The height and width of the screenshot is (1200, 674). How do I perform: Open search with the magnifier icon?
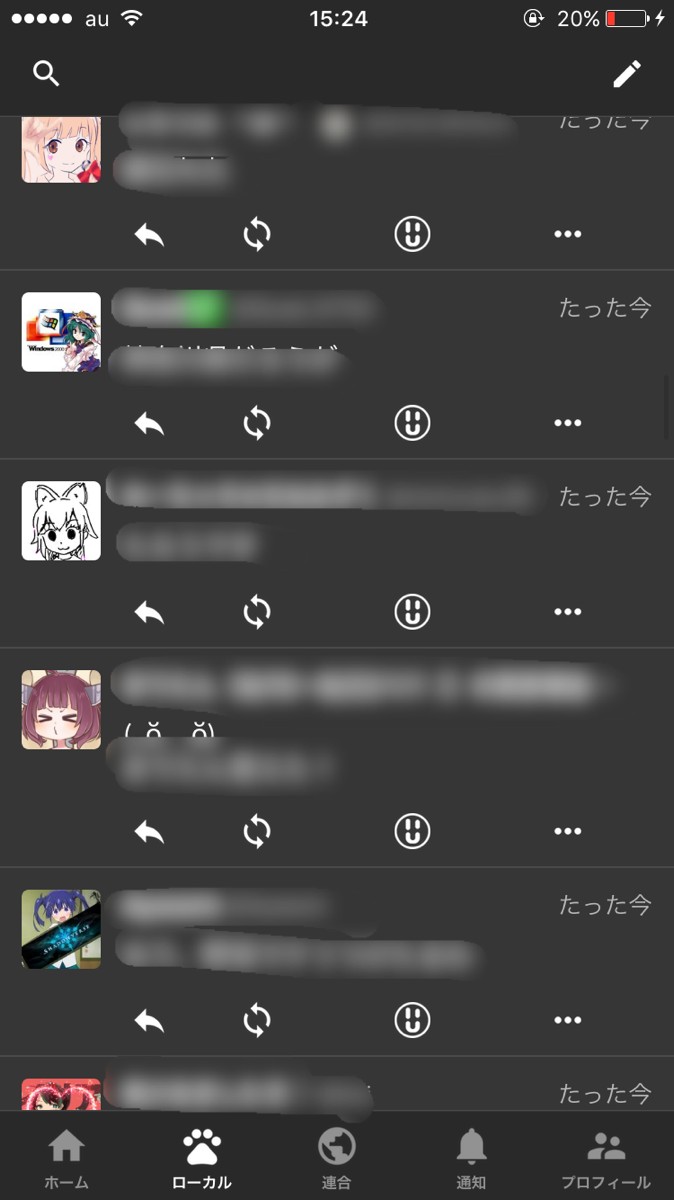point(46,73)
